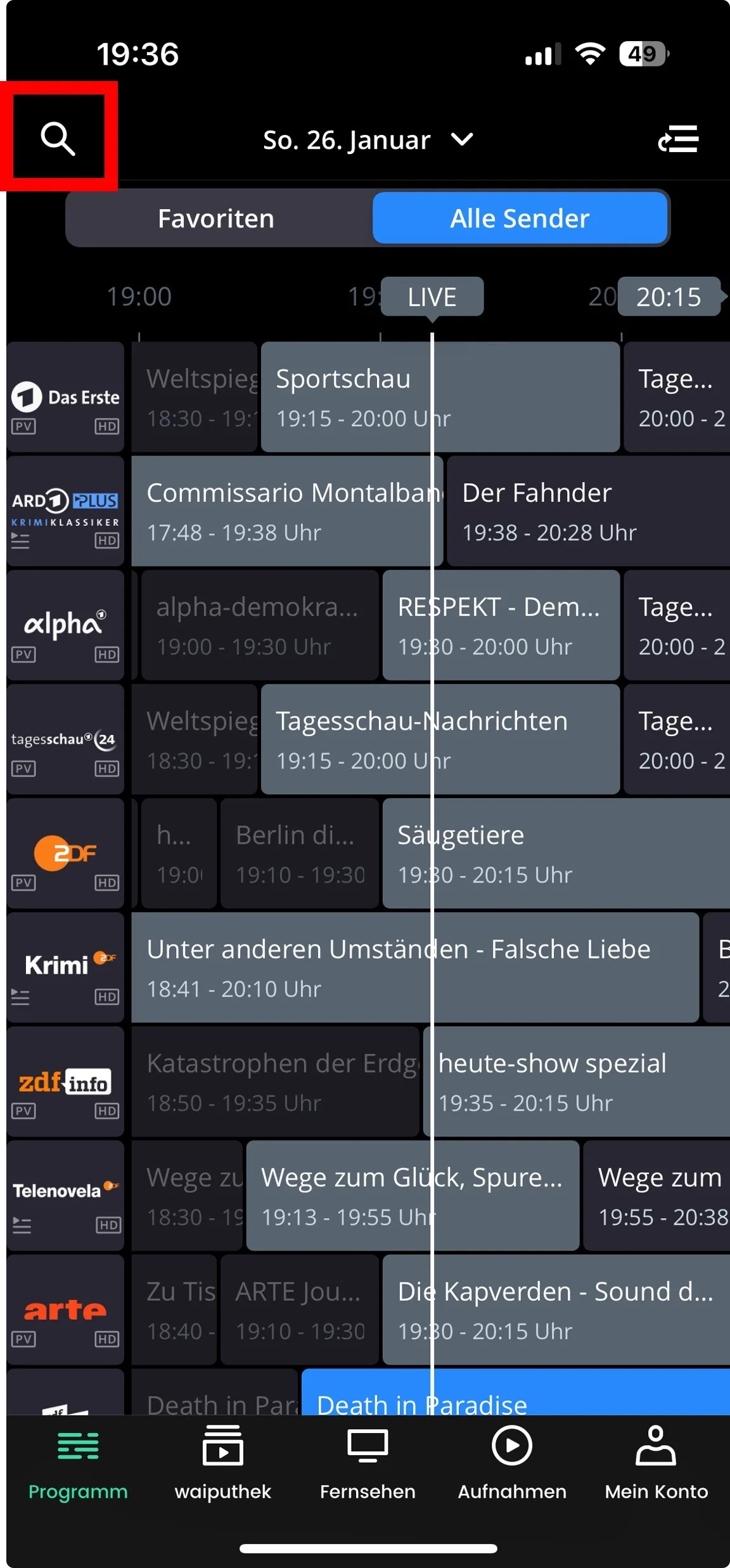Screen dimensions: 730x1568
Task: Switch to the Favoriten channel view
Action: [215, 218]
